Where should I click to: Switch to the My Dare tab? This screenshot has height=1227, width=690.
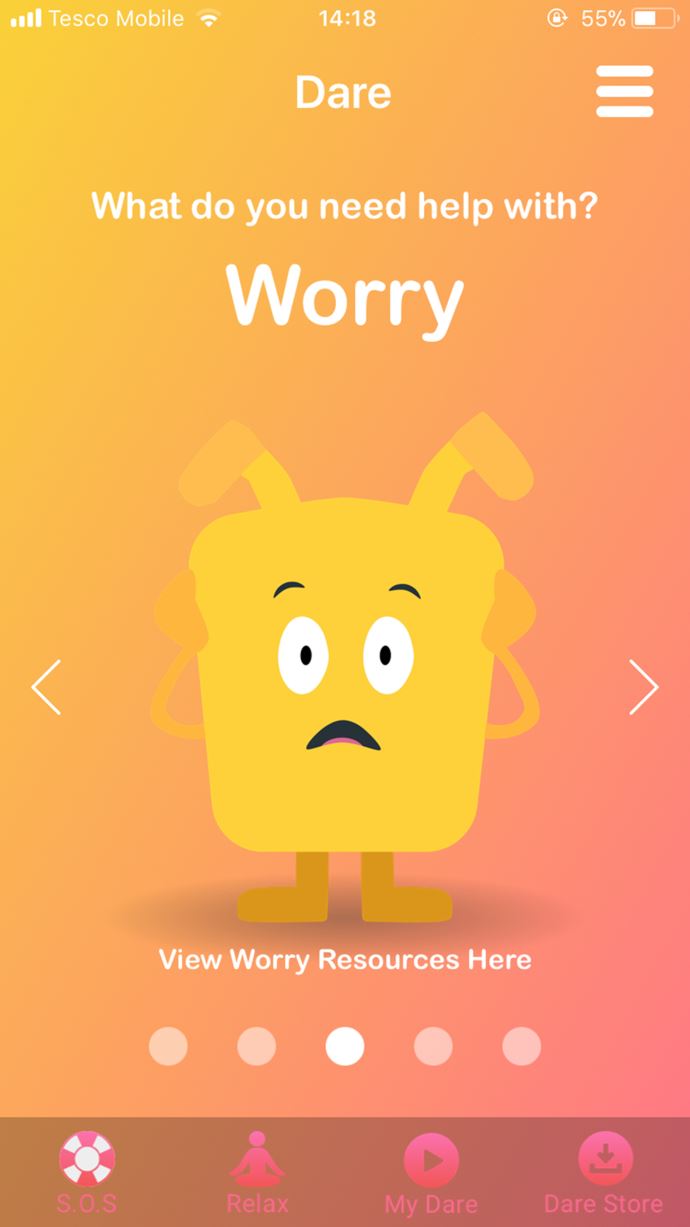pyautogui.click(x=431, y=1172)
